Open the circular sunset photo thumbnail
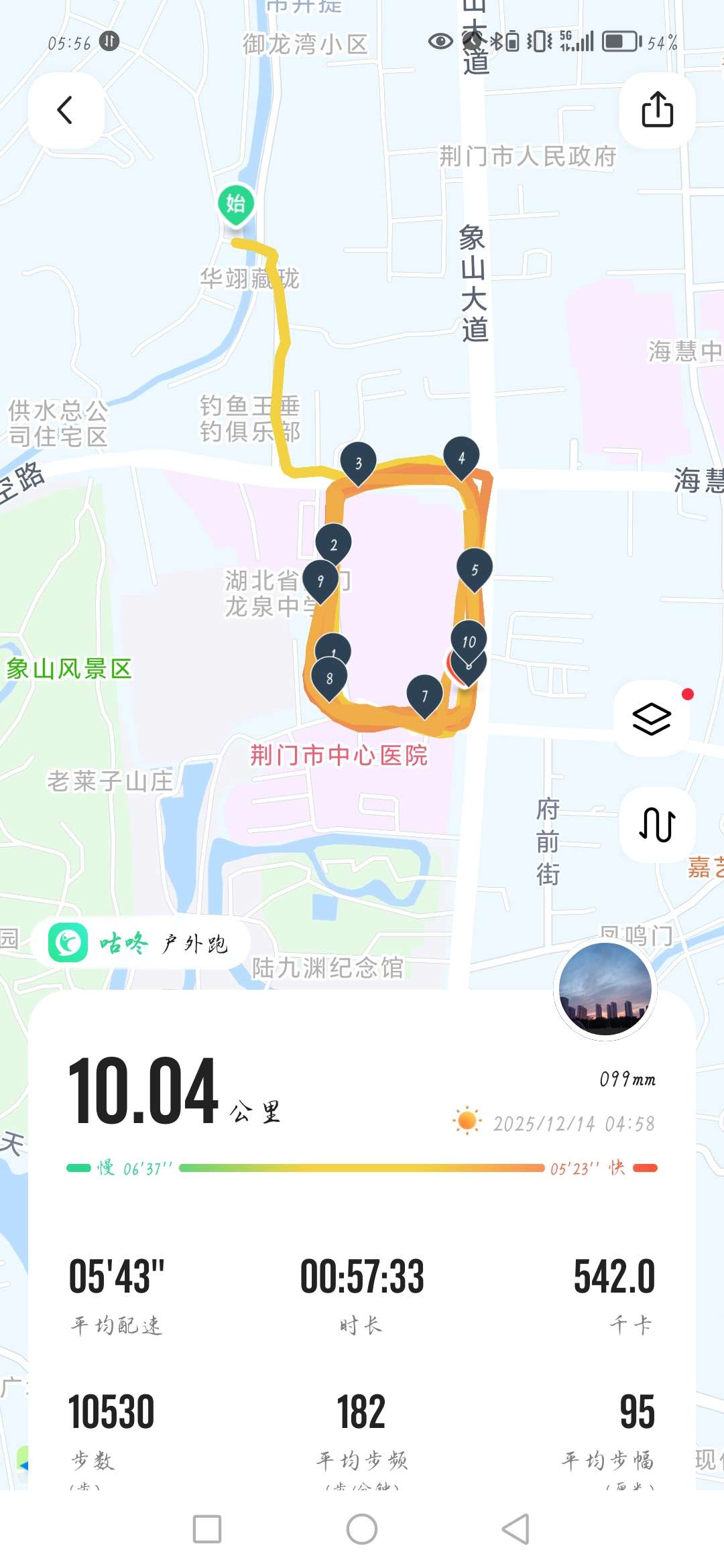This screenshot has width=724, height=1568. (x=605, y=990)
